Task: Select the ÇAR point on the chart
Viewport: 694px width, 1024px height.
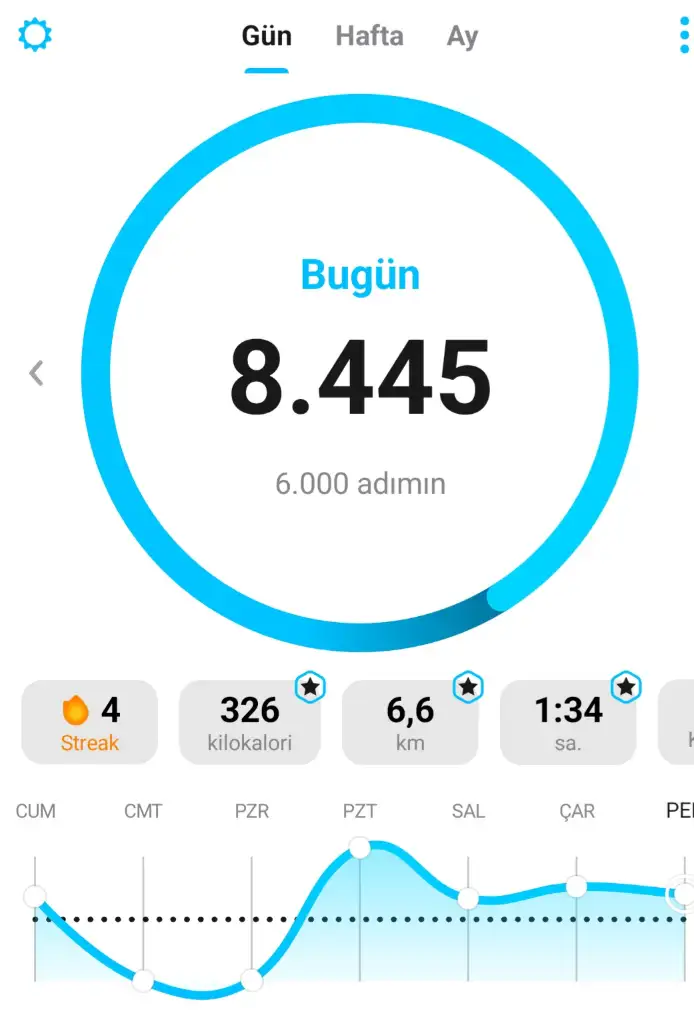Action: click(576, 886)
